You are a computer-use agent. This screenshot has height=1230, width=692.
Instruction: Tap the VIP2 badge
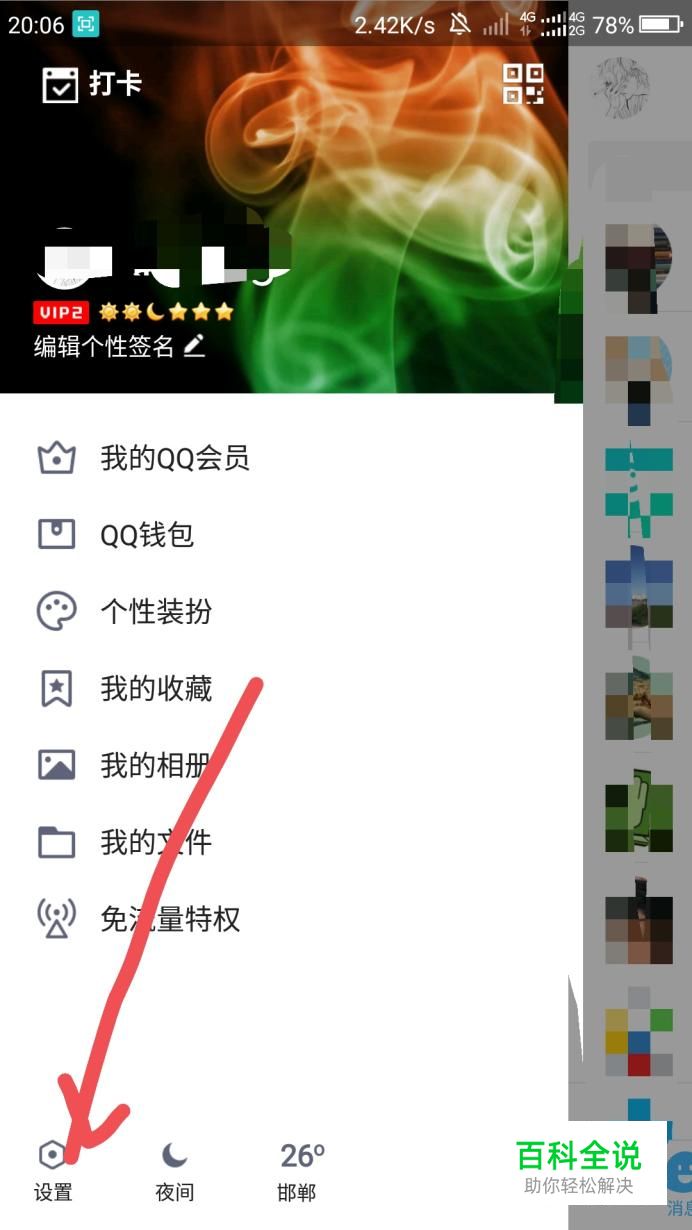(x=61, y=312)
